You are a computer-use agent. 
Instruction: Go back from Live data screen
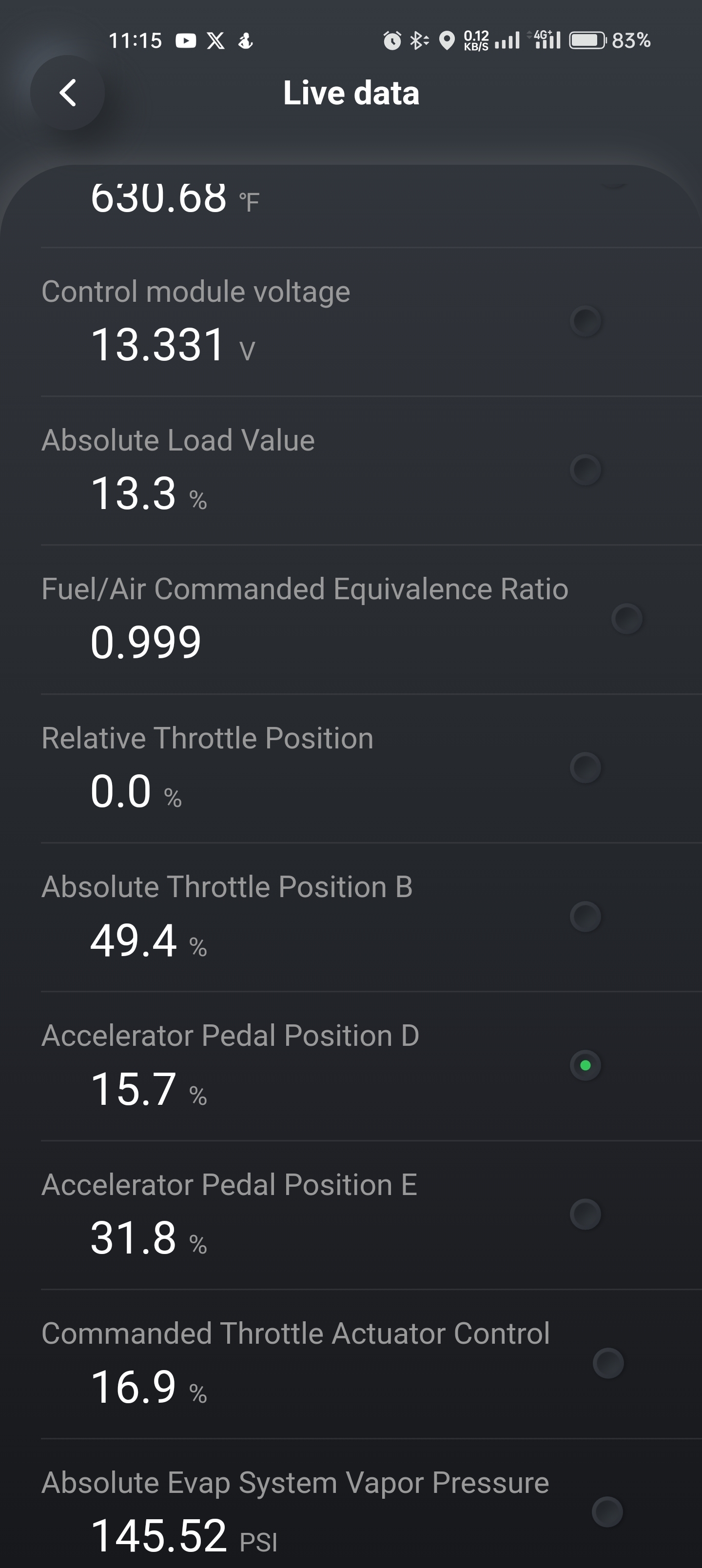[x=68, y=93]
